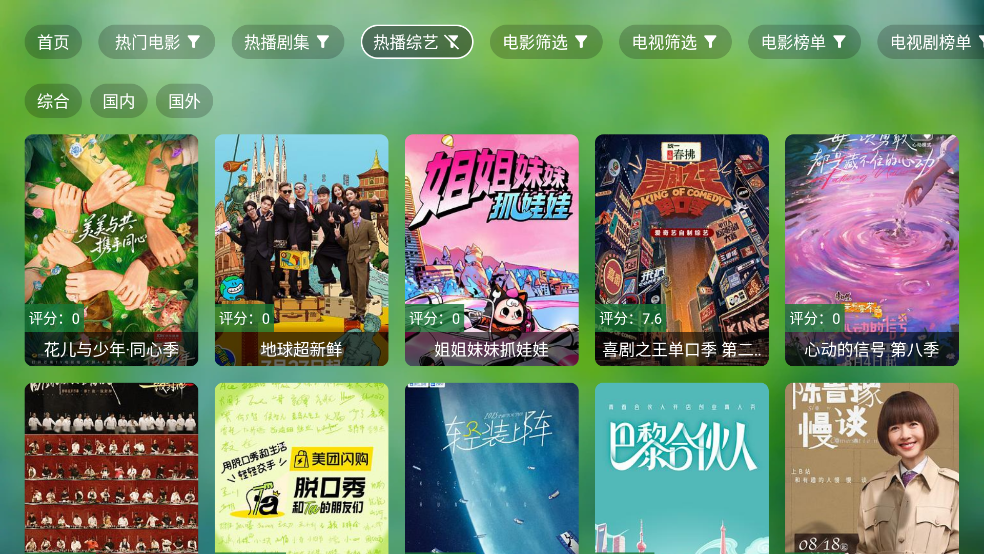Open the 电视剧榜单 tab
Screen dimensions: 984x554
tap(930, 42)
